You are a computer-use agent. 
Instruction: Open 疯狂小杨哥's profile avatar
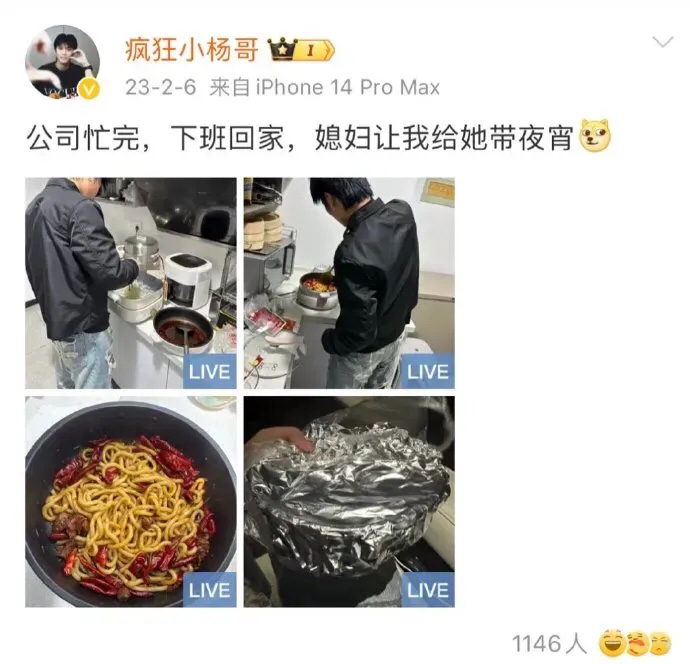(63, 63)
